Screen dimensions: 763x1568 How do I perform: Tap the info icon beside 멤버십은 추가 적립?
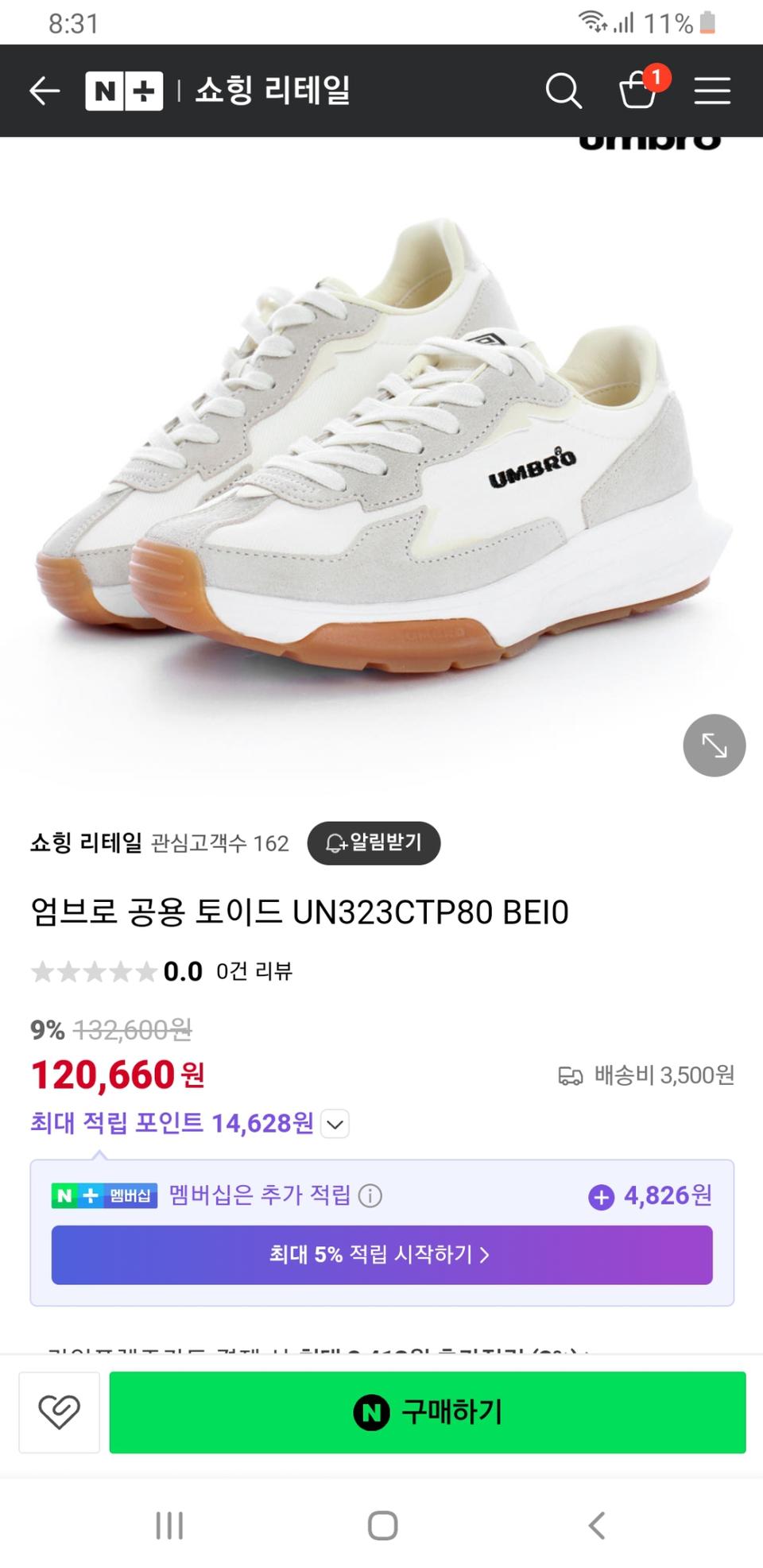coord(370,1195)
